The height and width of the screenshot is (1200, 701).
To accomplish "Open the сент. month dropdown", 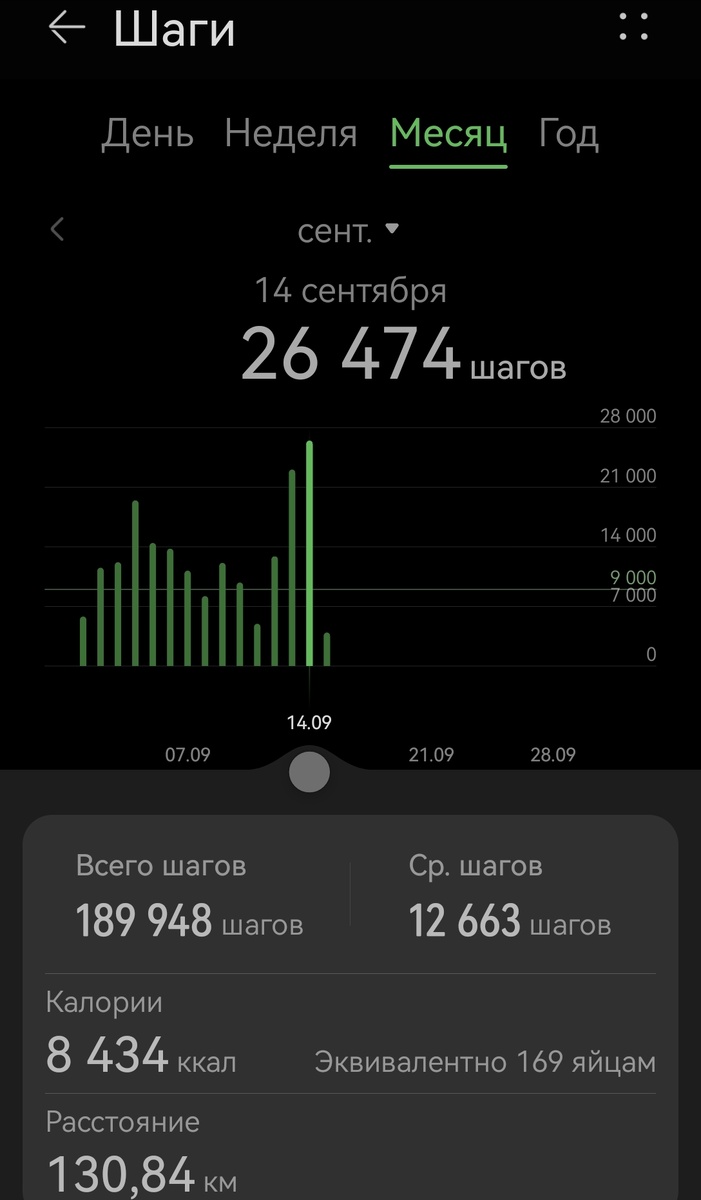I will [x=348, y=231].
